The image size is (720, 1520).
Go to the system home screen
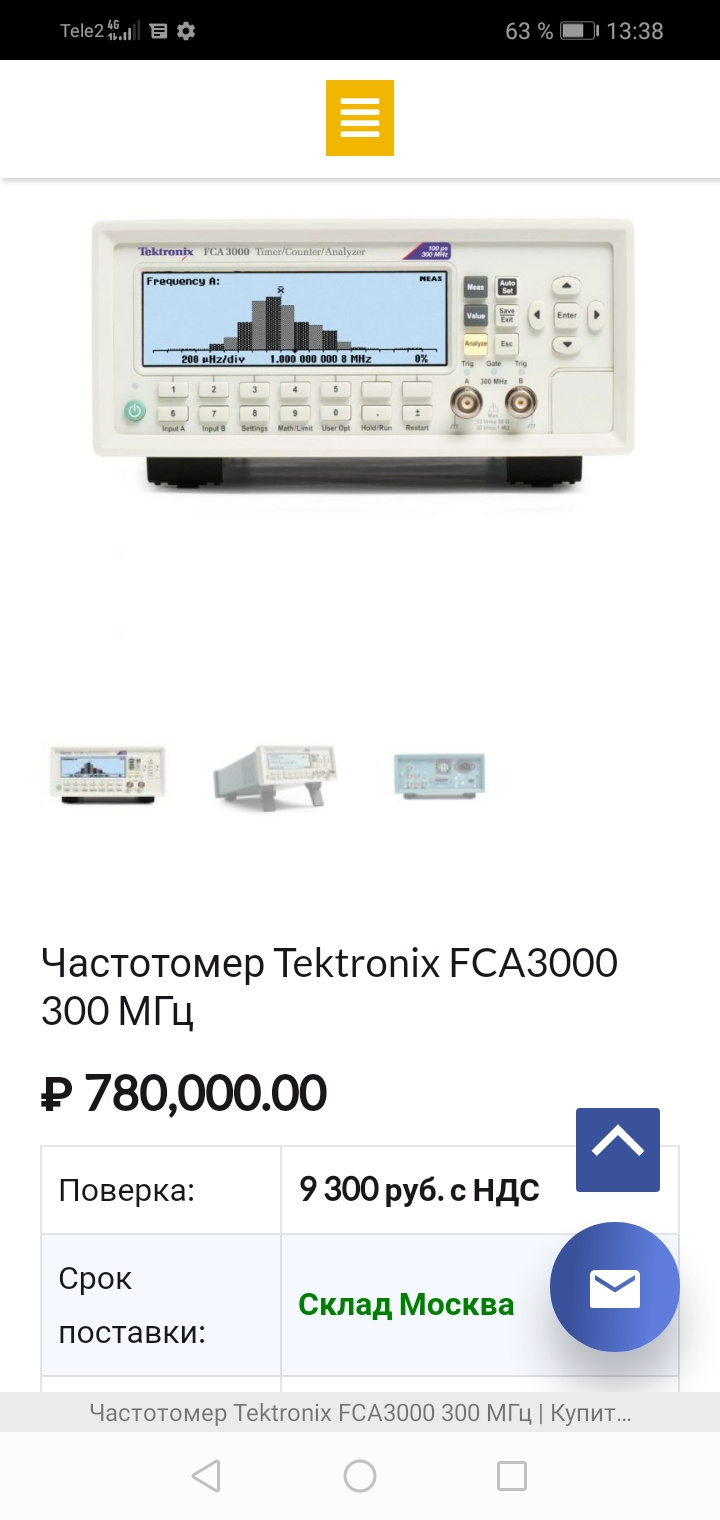tap(360, 1476)
